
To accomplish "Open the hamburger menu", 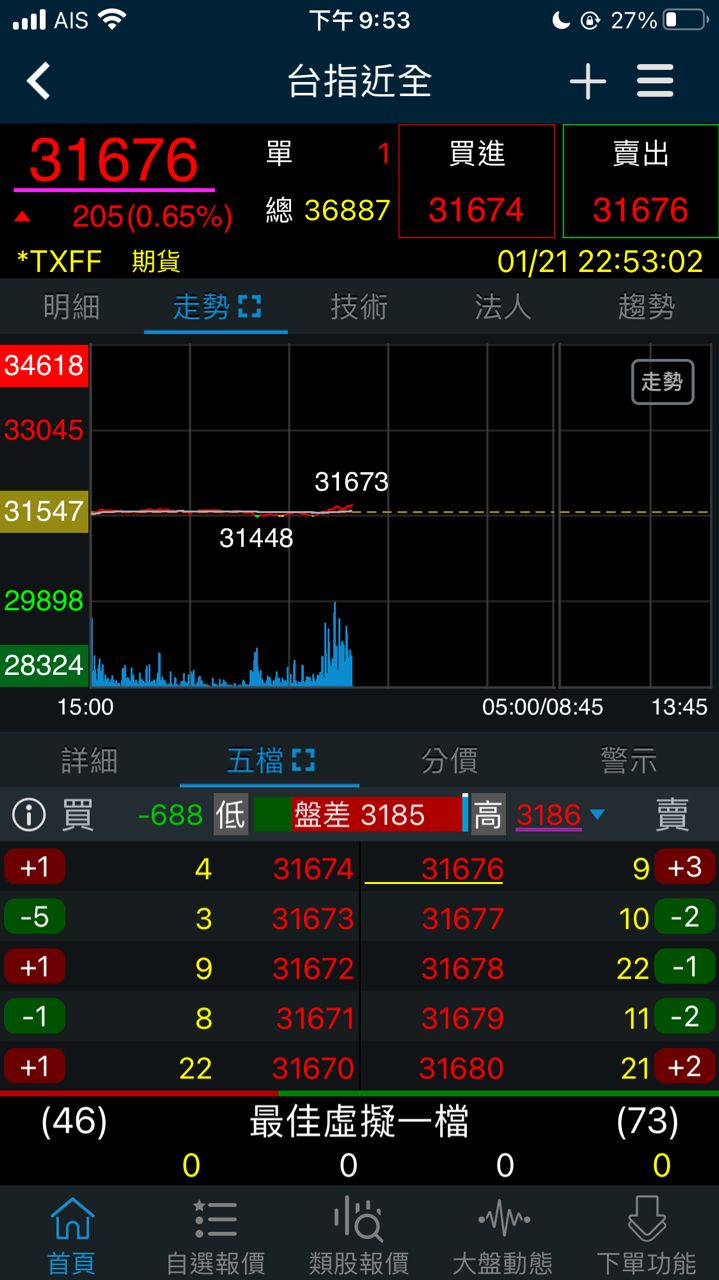I will [655, 81].
